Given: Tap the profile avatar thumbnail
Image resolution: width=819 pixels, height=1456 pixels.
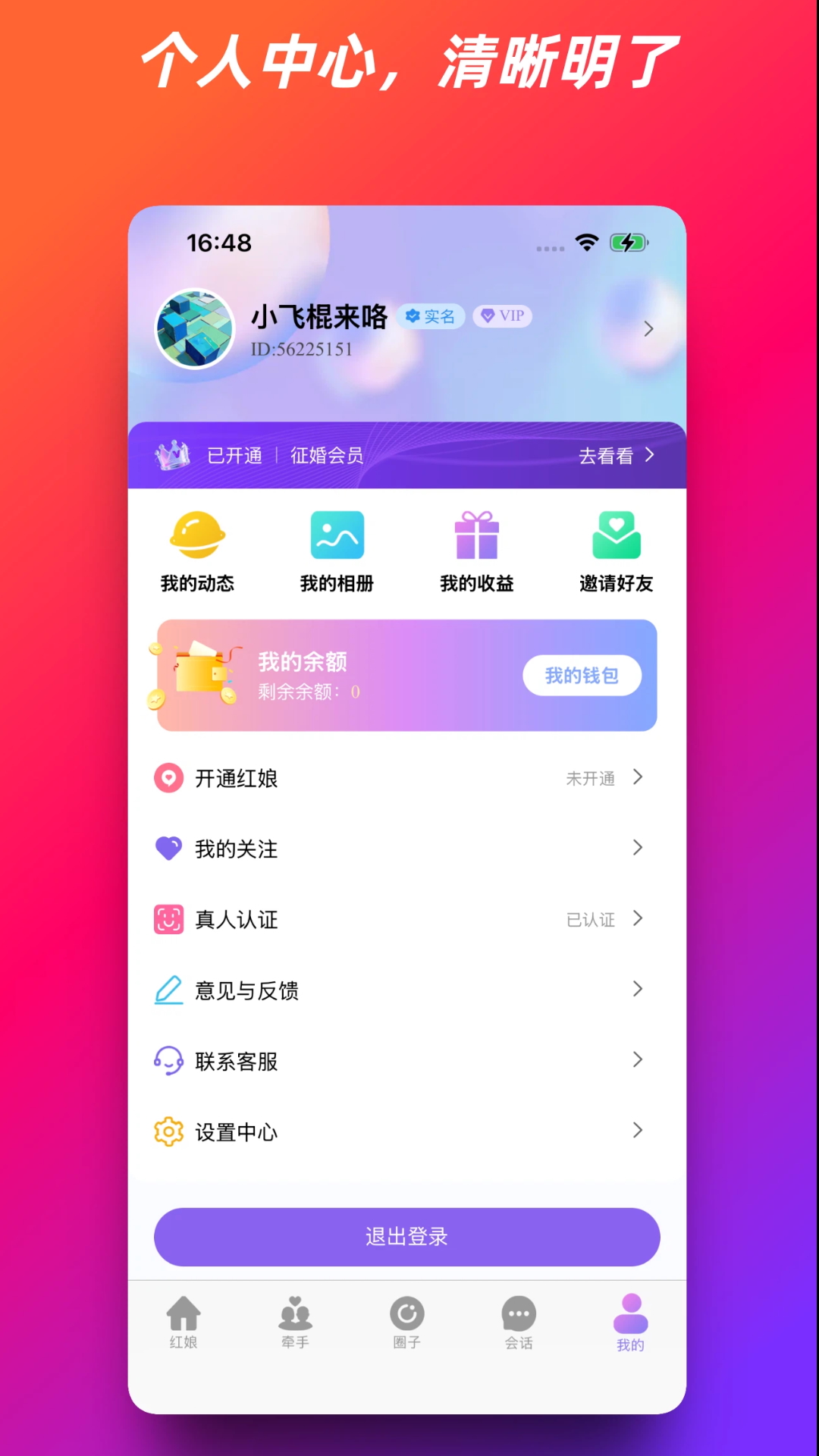Looking at the screenshot, I should (x=196, y=328).
